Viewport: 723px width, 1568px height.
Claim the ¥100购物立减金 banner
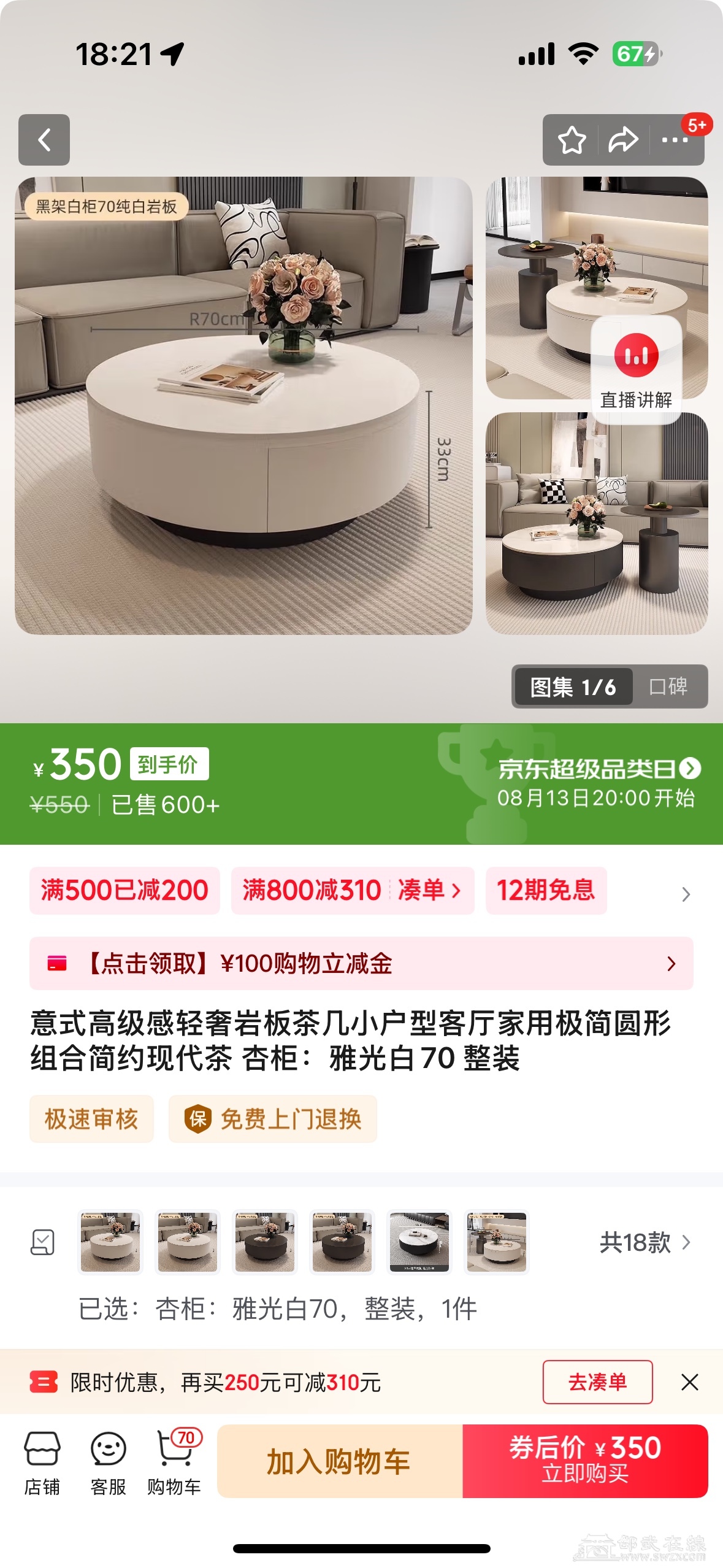click(x=361, y=963)
